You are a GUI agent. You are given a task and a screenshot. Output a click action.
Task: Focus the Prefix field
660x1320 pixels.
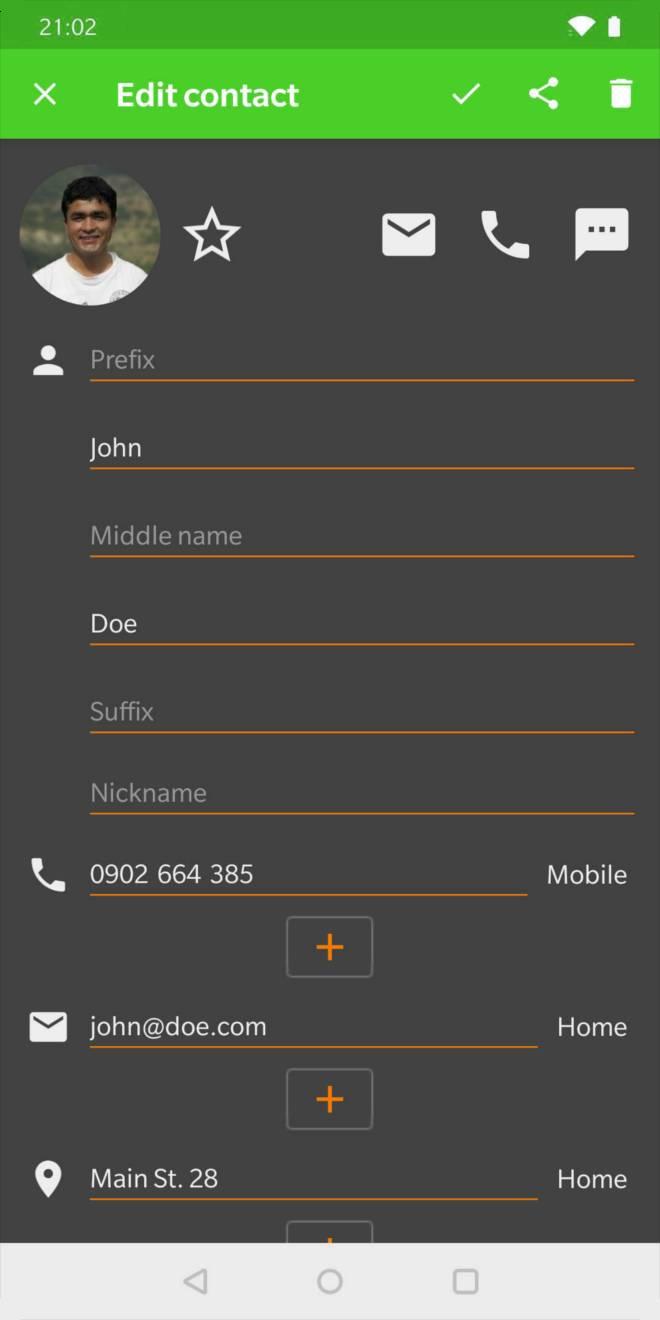click(x=360, y=360)
